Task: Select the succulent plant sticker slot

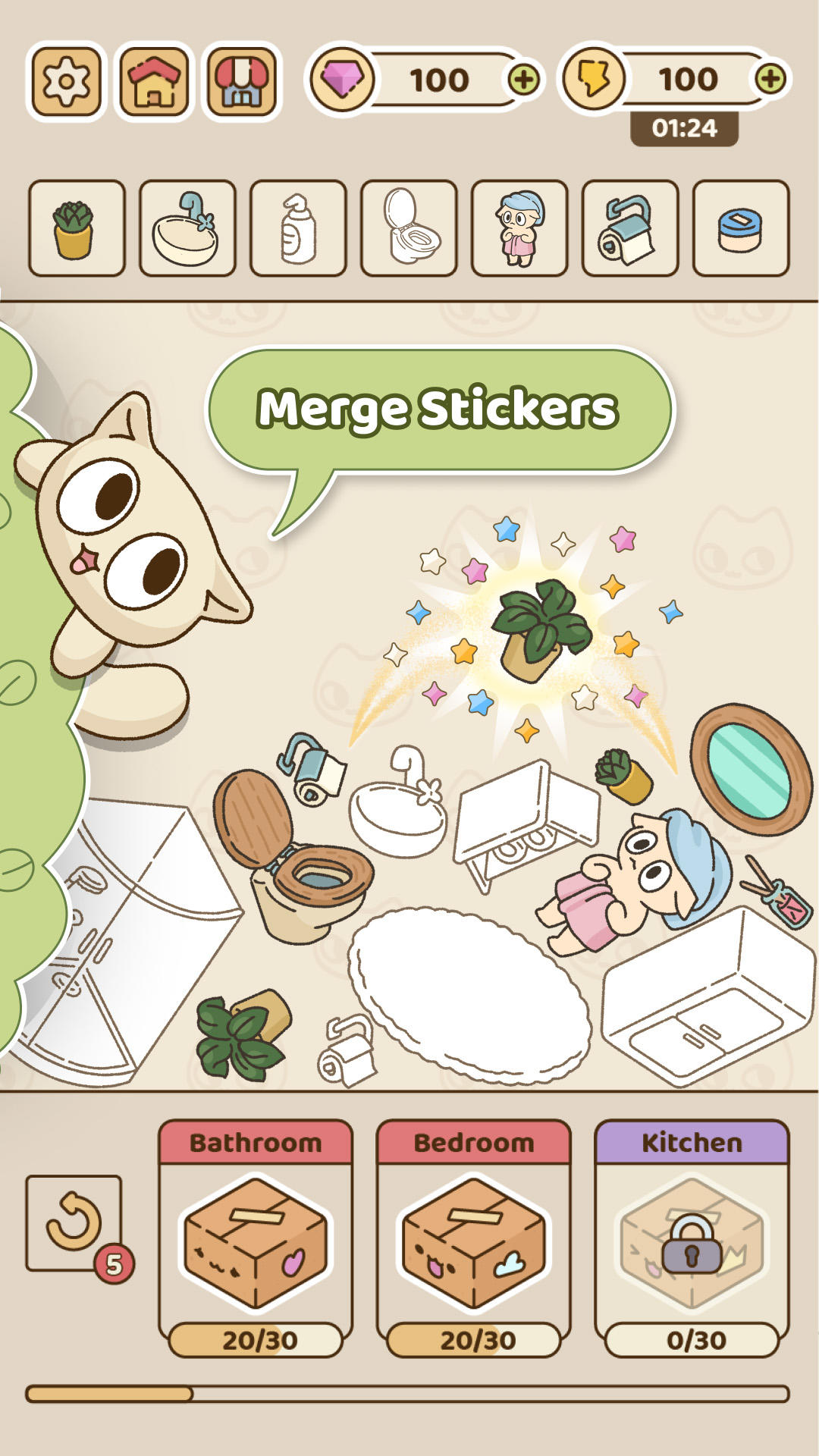Action: tap(77, 228)
